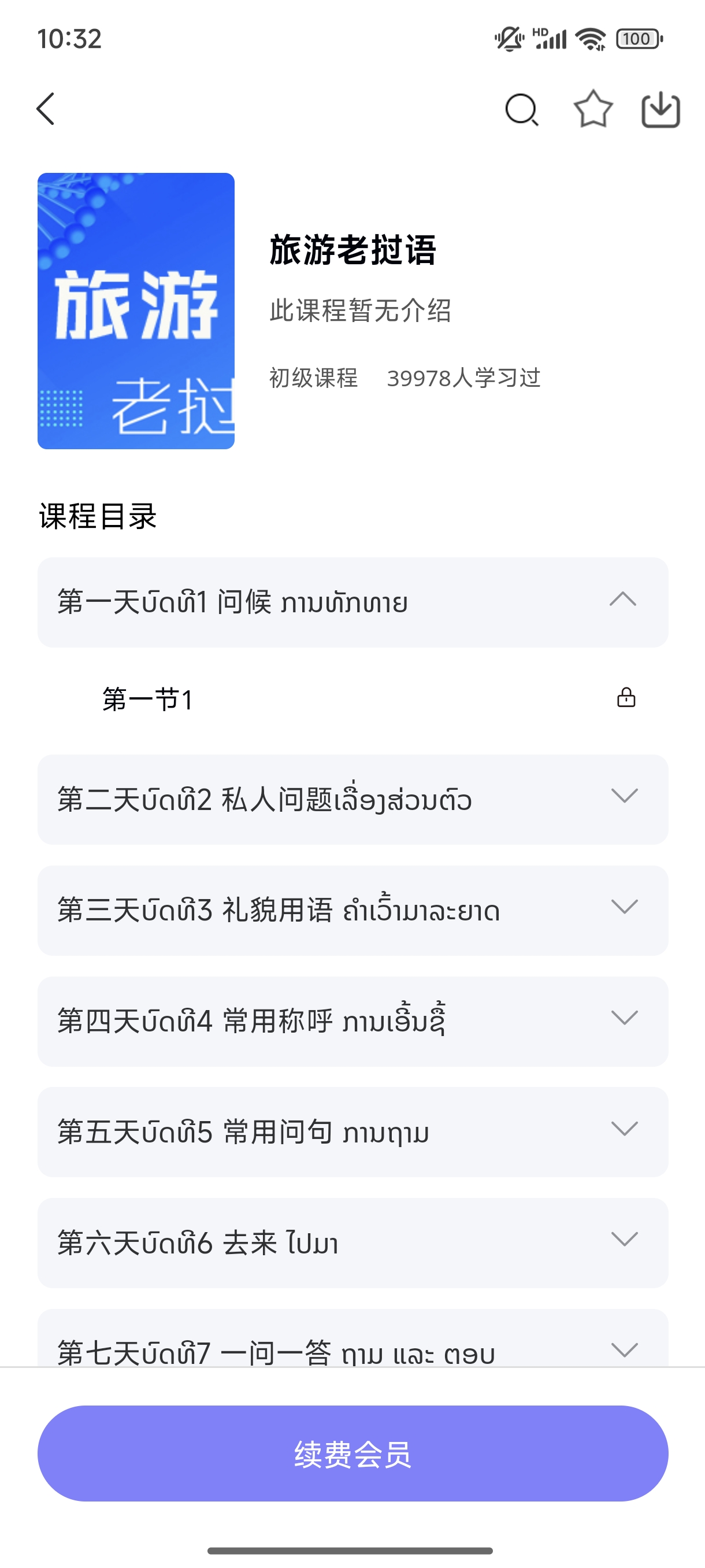Open the 旅游老挝 course cover image
Viewport: 705px width, 1568px height.
tap(136, 311)
